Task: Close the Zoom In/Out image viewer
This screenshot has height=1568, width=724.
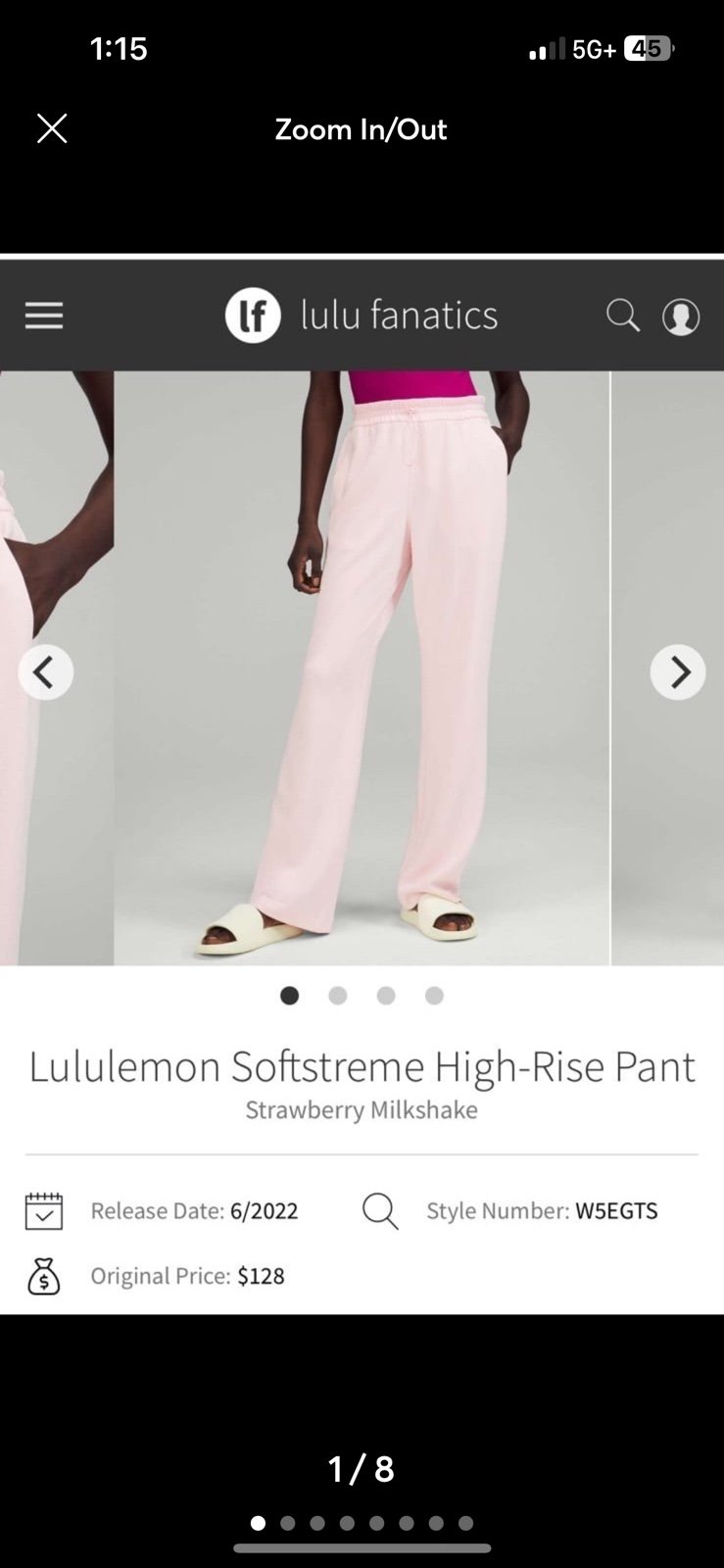Action: [52, 128]
